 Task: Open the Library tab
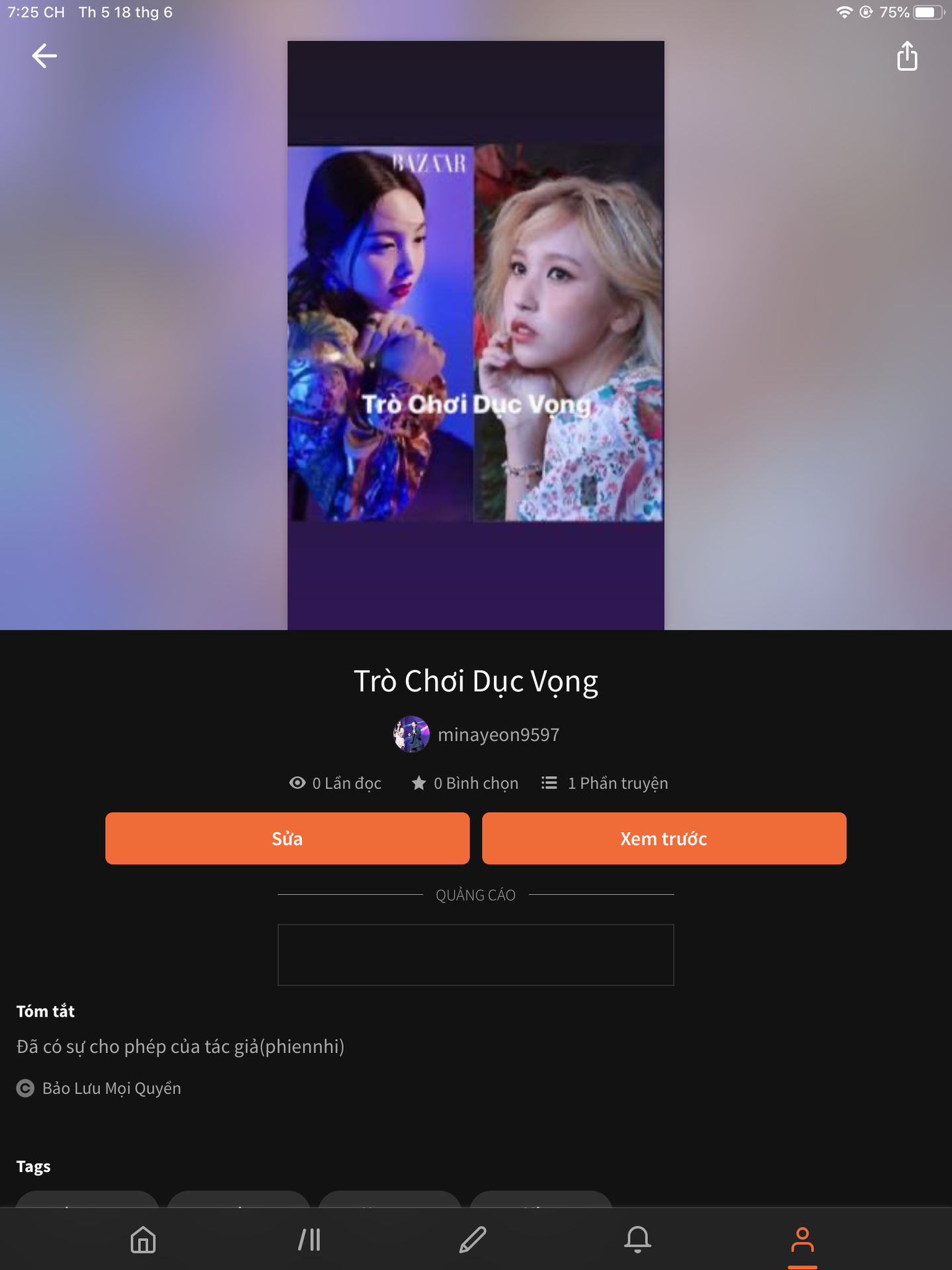point(309,1239)
